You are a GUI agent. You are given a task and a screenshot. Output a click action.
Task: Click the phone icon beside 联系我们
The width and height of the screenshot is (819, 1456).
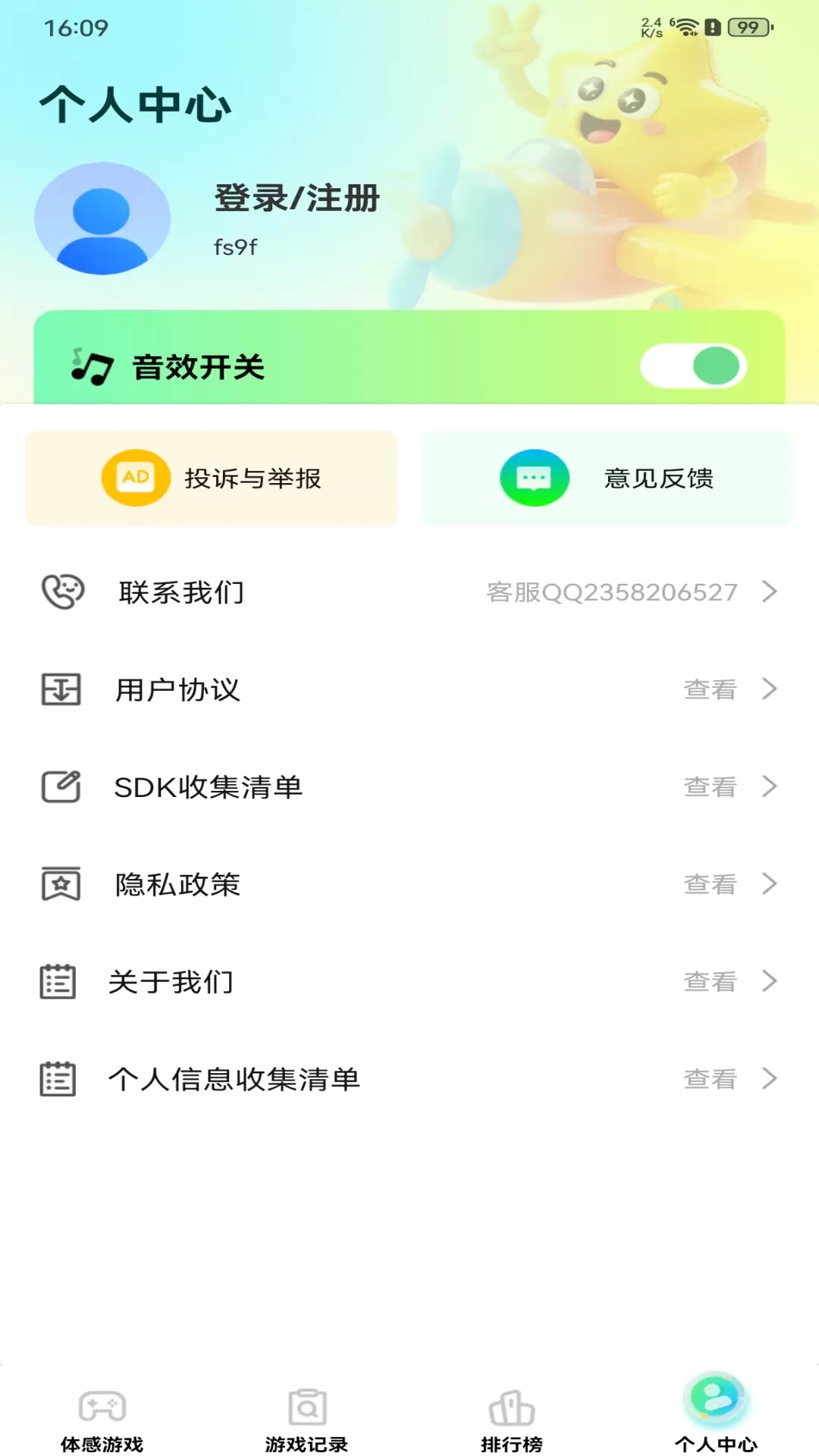(62, 592)
